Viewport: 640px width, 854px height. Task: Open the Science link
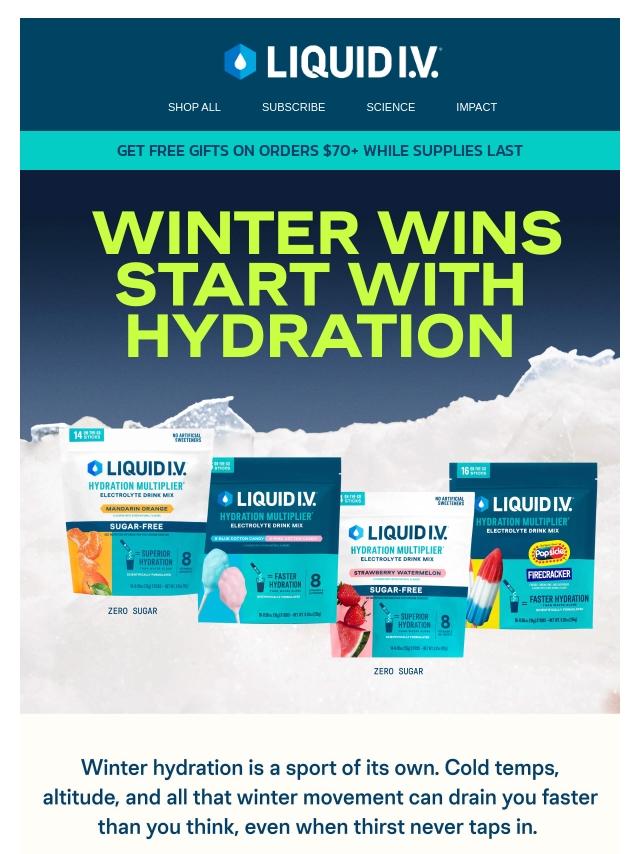point(391,107)
